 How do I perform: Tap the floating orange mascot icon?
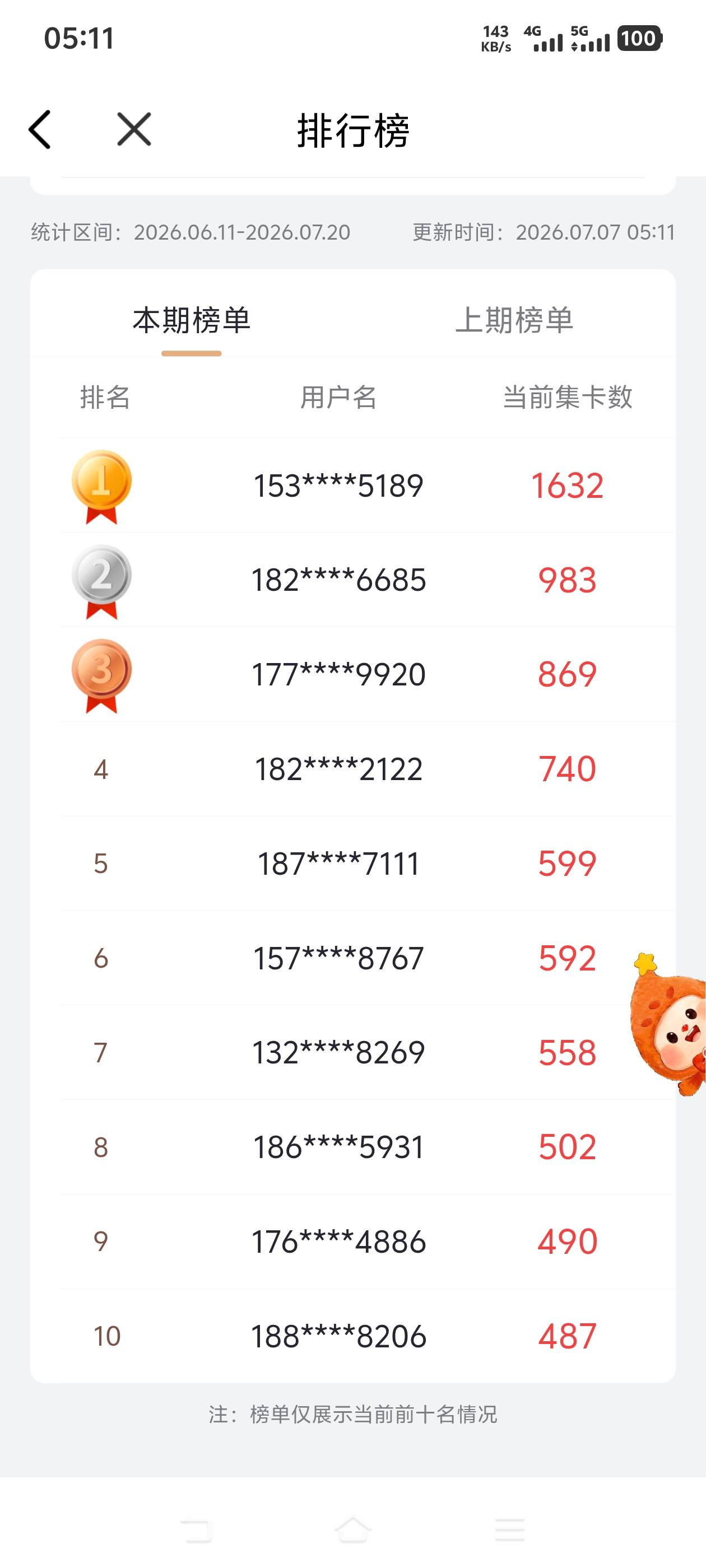tap(668, 1024)
